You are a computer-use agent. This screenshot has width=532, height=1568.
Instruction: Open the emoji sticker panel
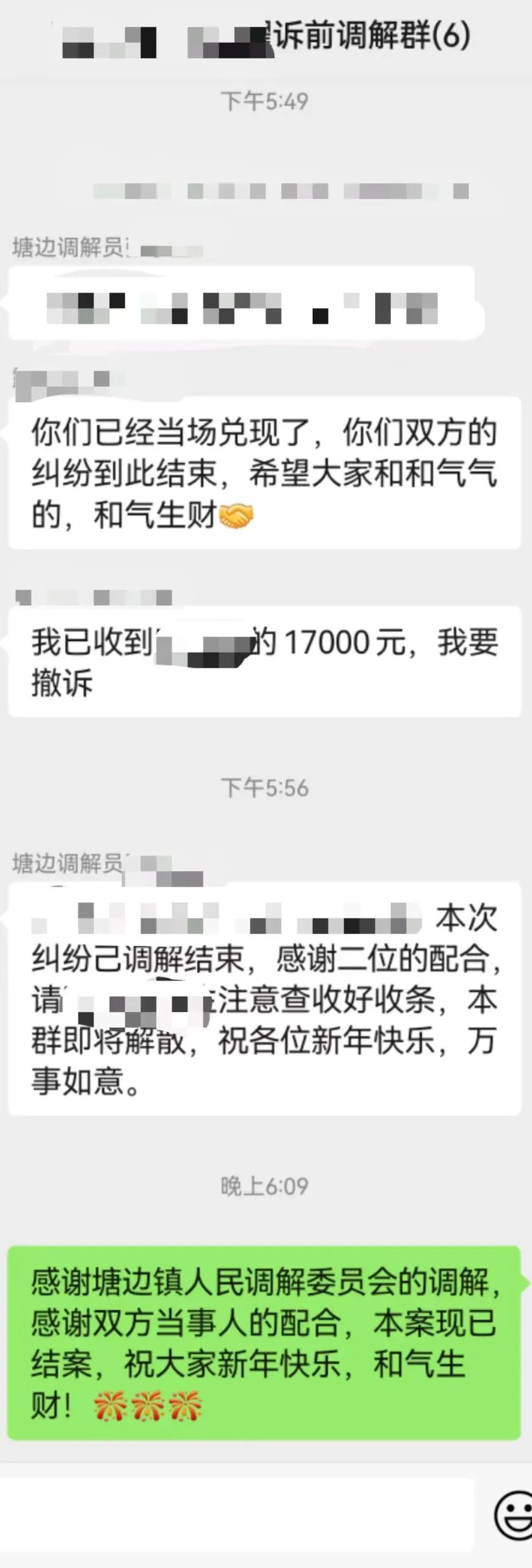coord(512,1514)
